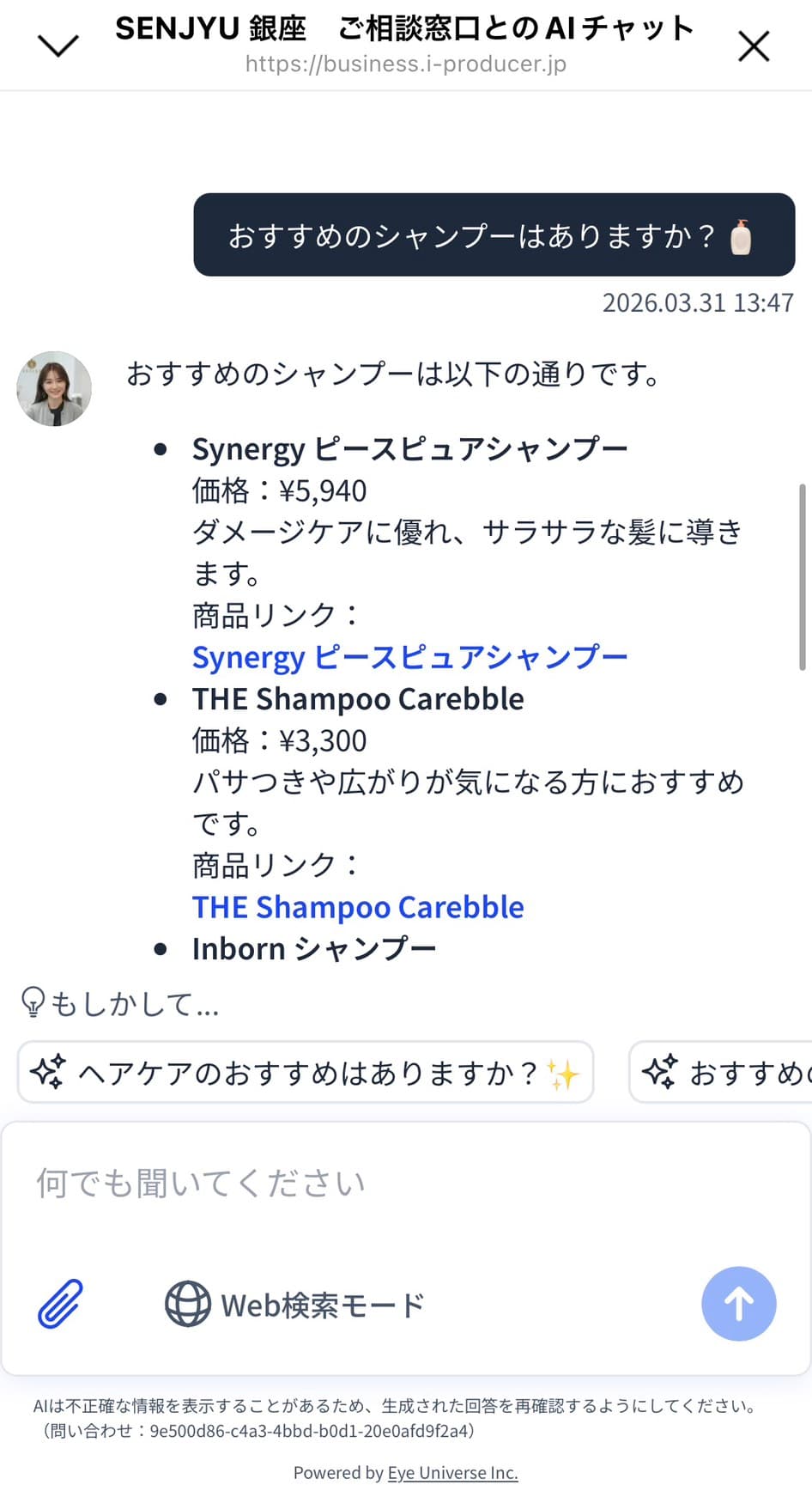Viewport: 812px width, 1485px height.
Task: Close the AI chat window
Action: (x=754, y=46)
